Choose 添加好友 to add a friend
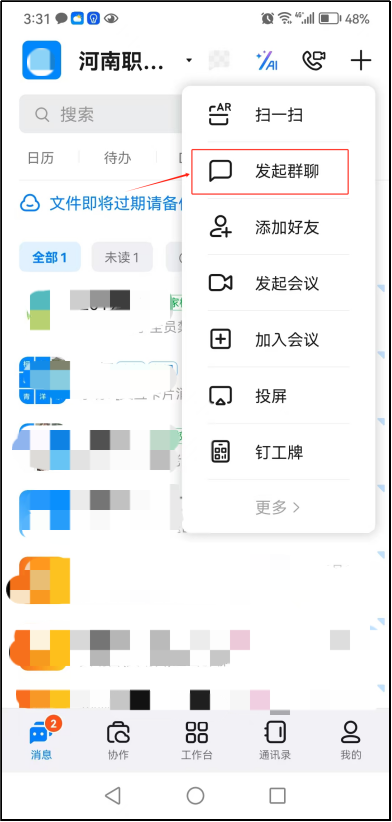This screenshot has height=822, width=392. pyautogui.click(x=278, y=227)
